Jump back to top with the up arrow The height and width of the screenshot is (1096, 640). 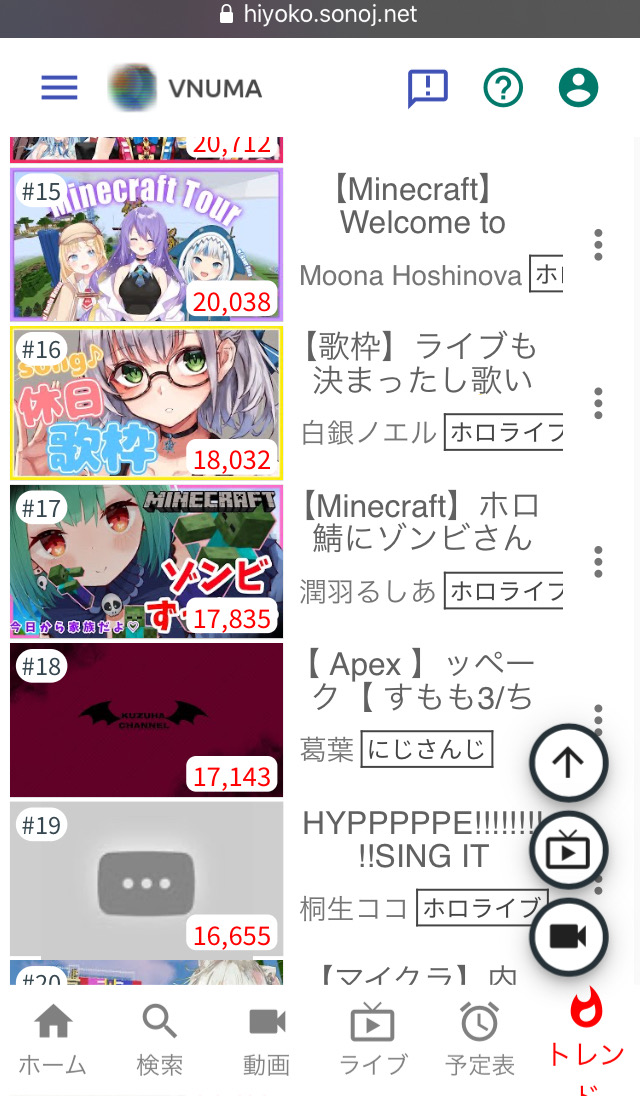(569, 763)
